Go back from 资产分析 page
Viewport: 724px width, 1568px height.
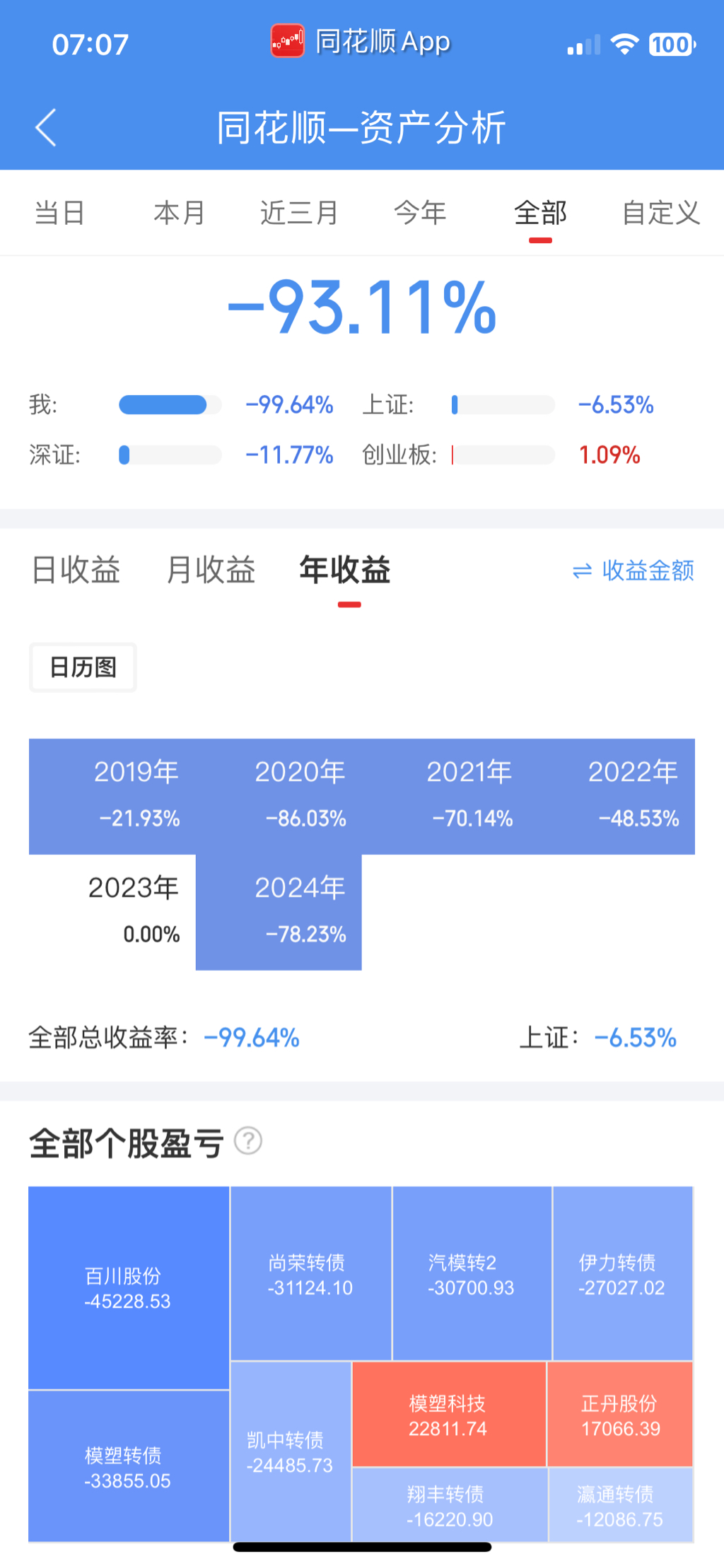46,128
